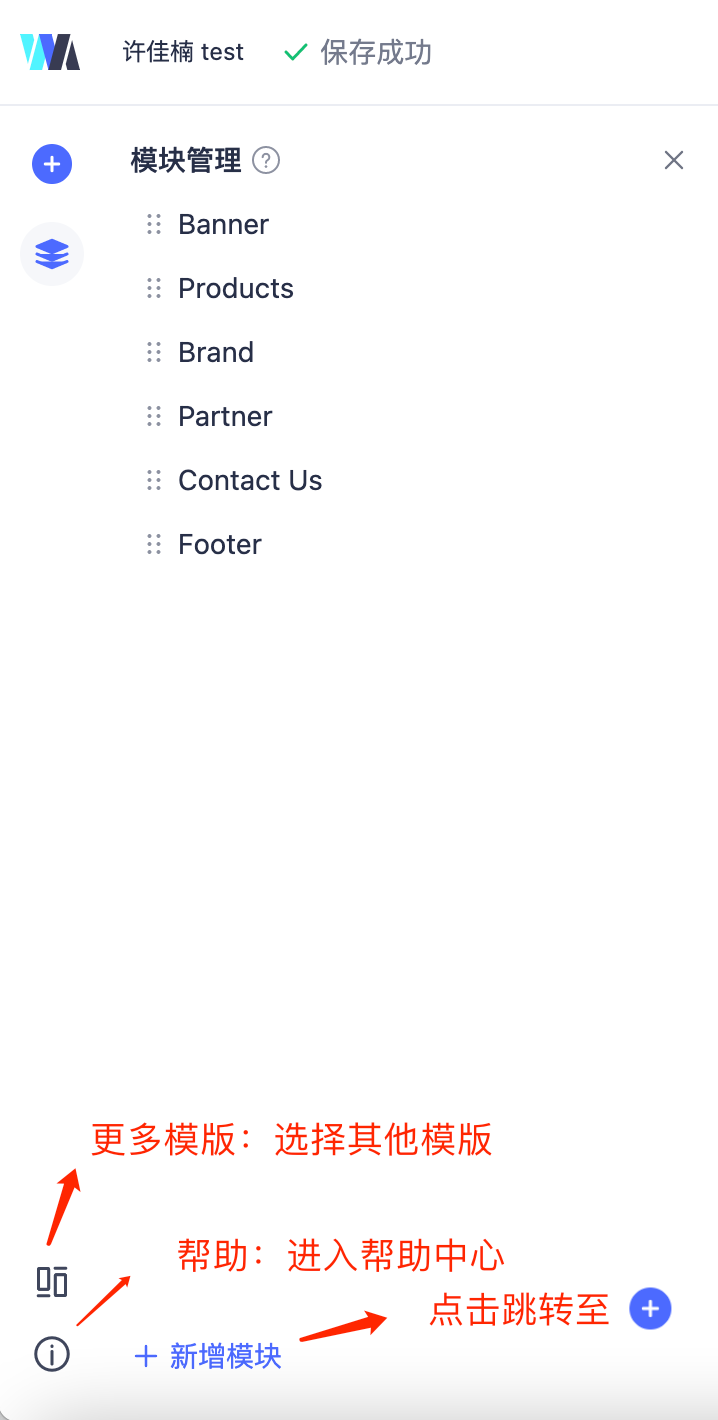Tap 新增模块 to add a module
Image resolution: width=718 pixels, height=1420 pixels.
pos(208,1356)
